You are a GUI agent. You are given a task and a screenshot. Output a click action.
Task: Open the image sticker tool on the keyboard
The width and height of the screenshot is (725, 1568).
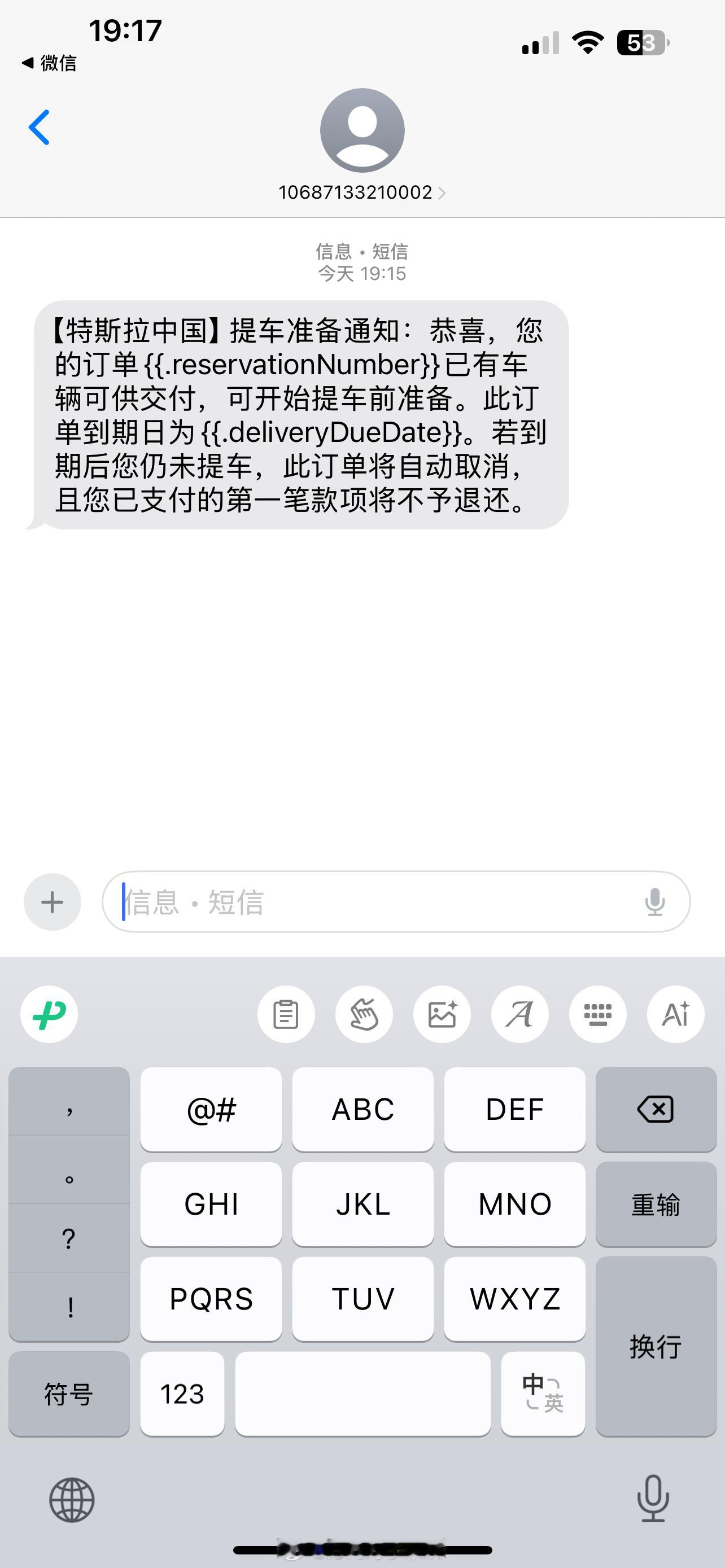[442, 1015]
